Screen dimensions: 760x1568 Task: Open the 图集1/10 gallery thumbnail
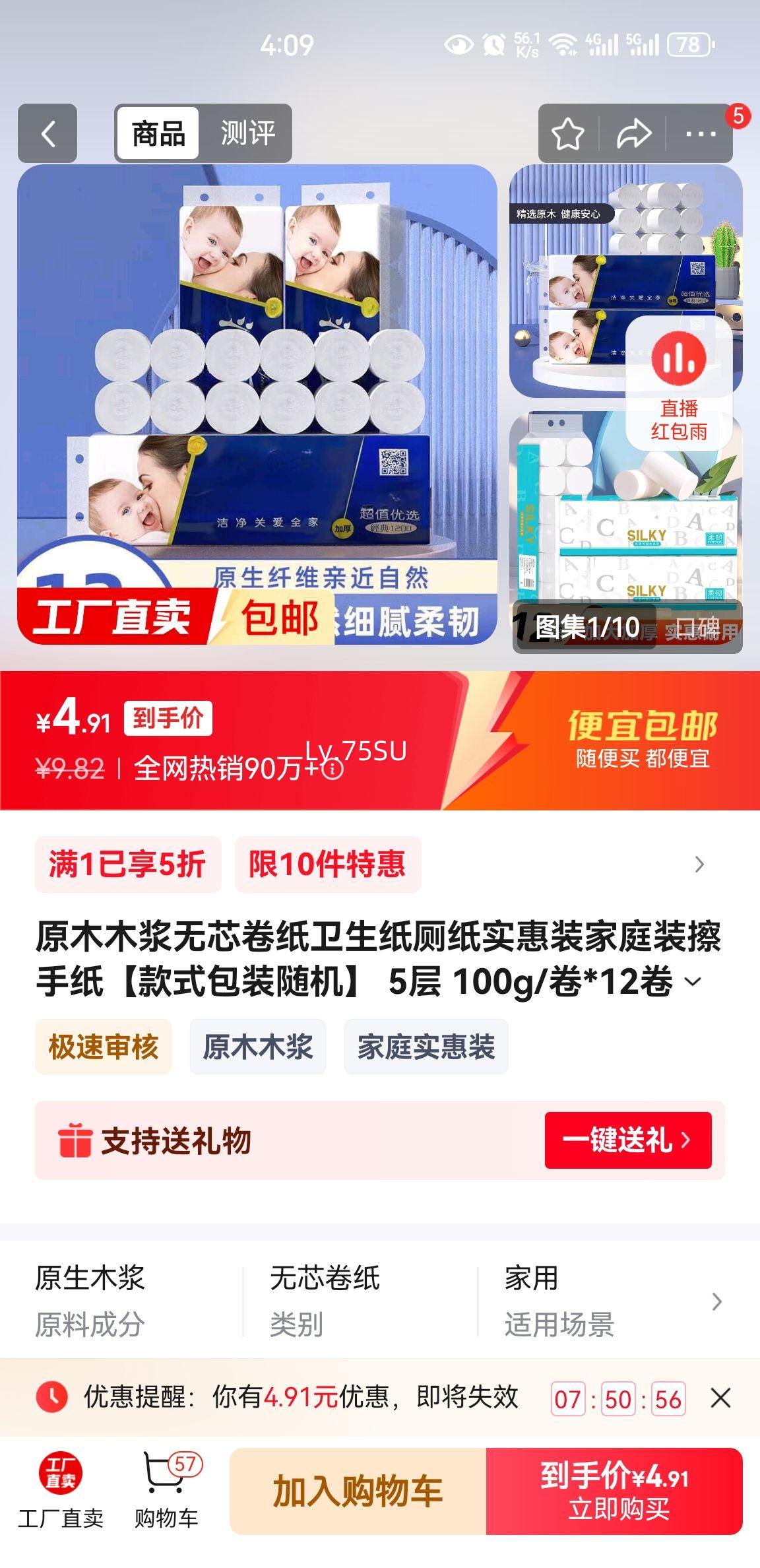click(x=586, y=627)
